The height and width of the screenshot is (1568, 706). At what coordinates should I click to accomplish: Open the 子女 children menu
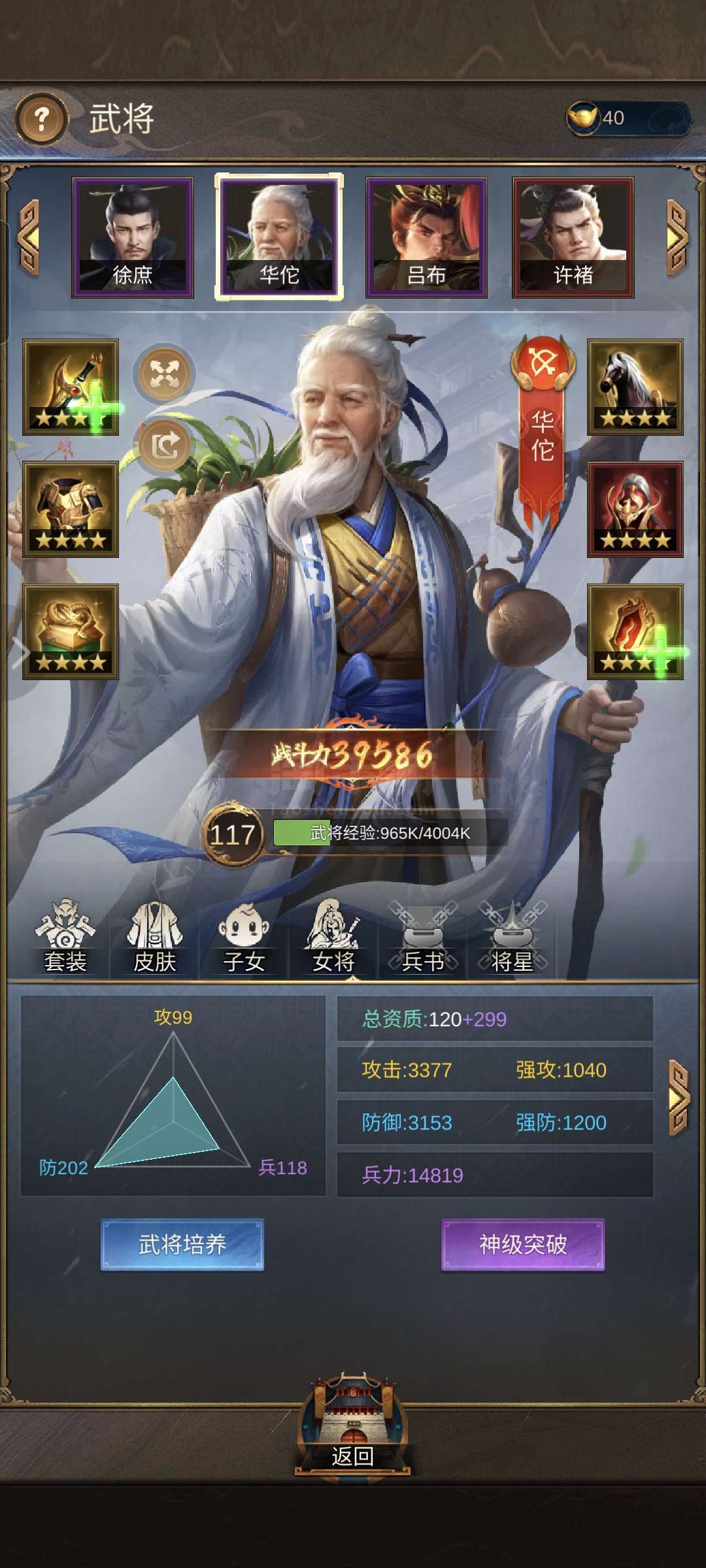[244, 938]
